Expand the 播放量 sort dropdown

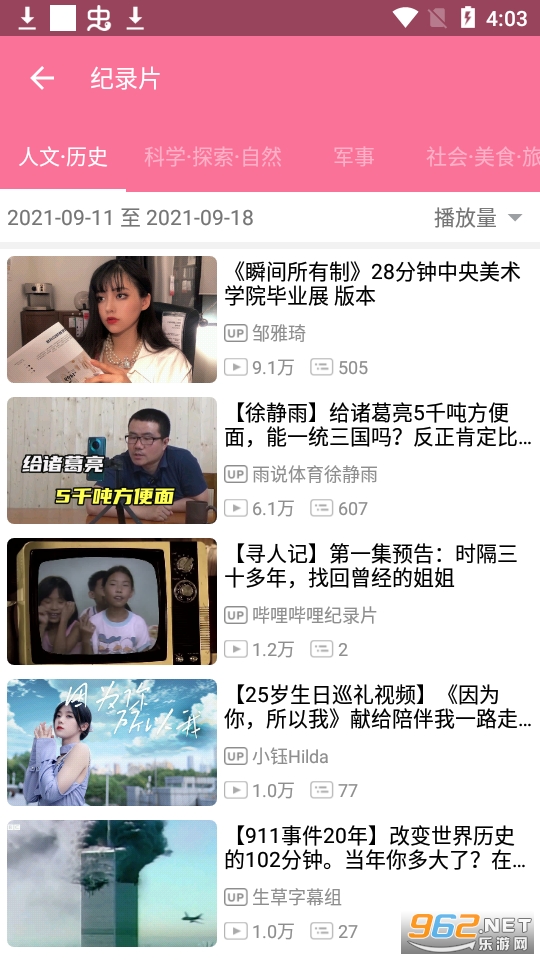478,217
